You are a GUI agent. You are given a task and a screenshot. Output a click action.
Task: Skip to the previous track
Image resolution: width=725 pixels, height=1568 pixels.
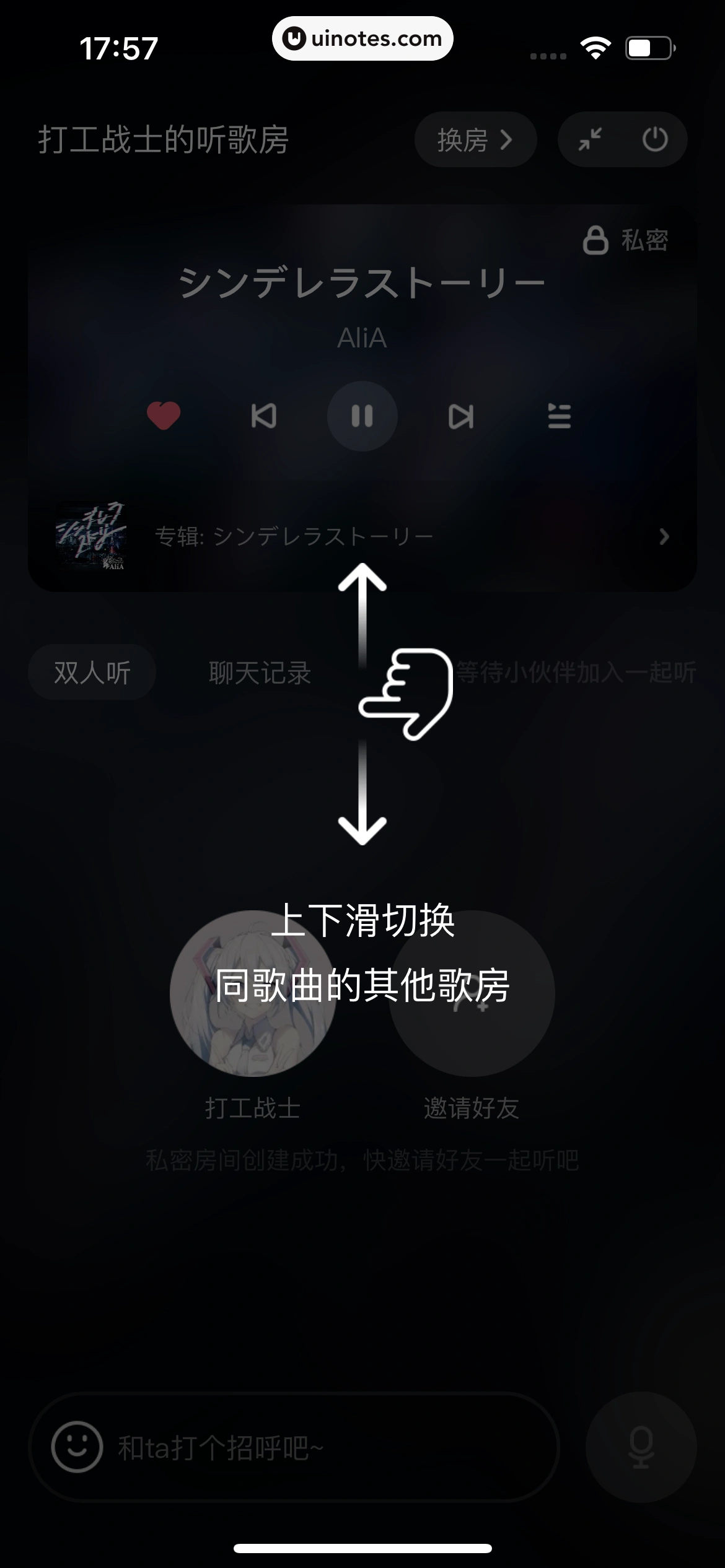263,416
